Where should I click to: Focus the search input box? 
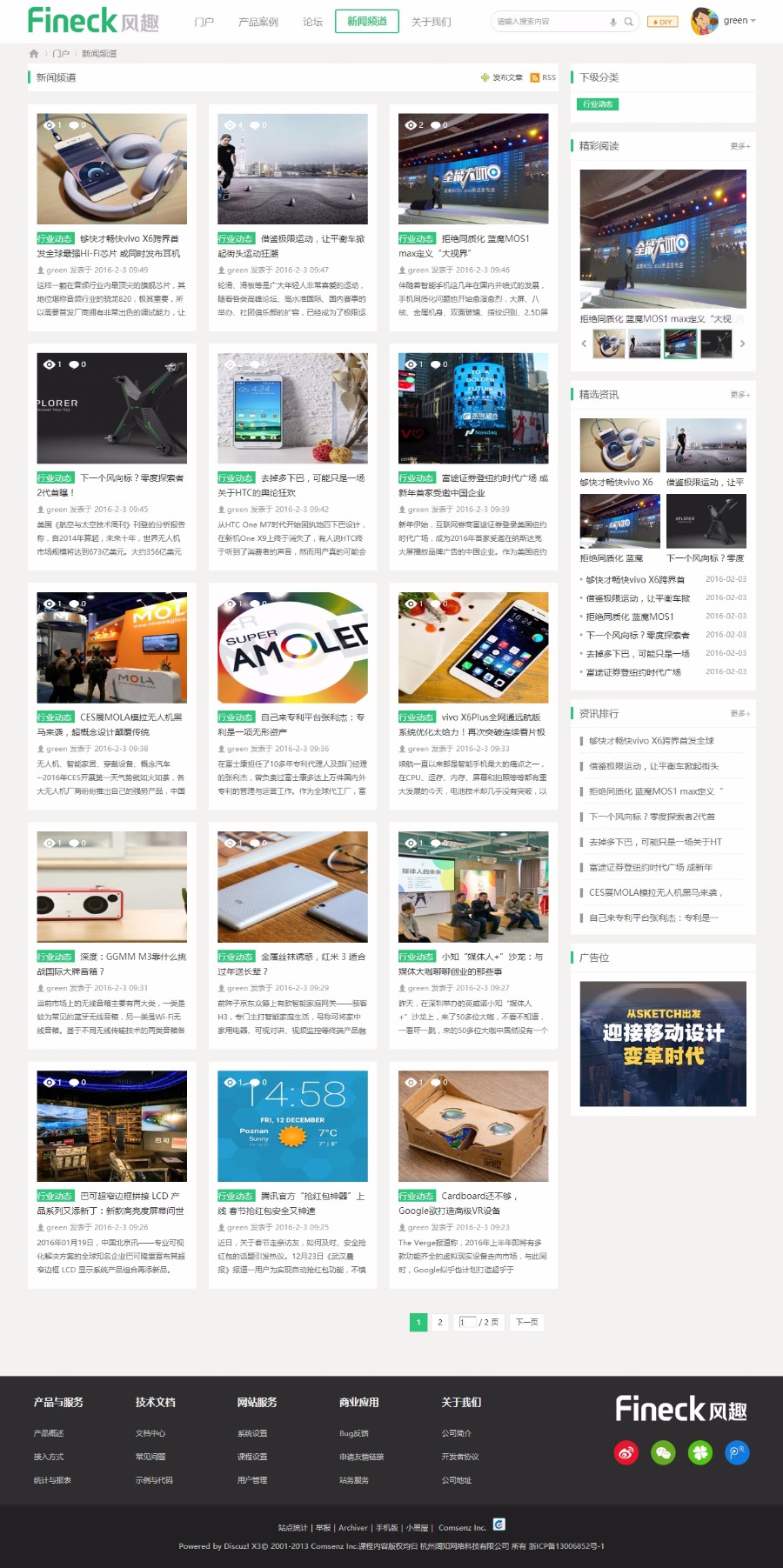pos(548,22)
